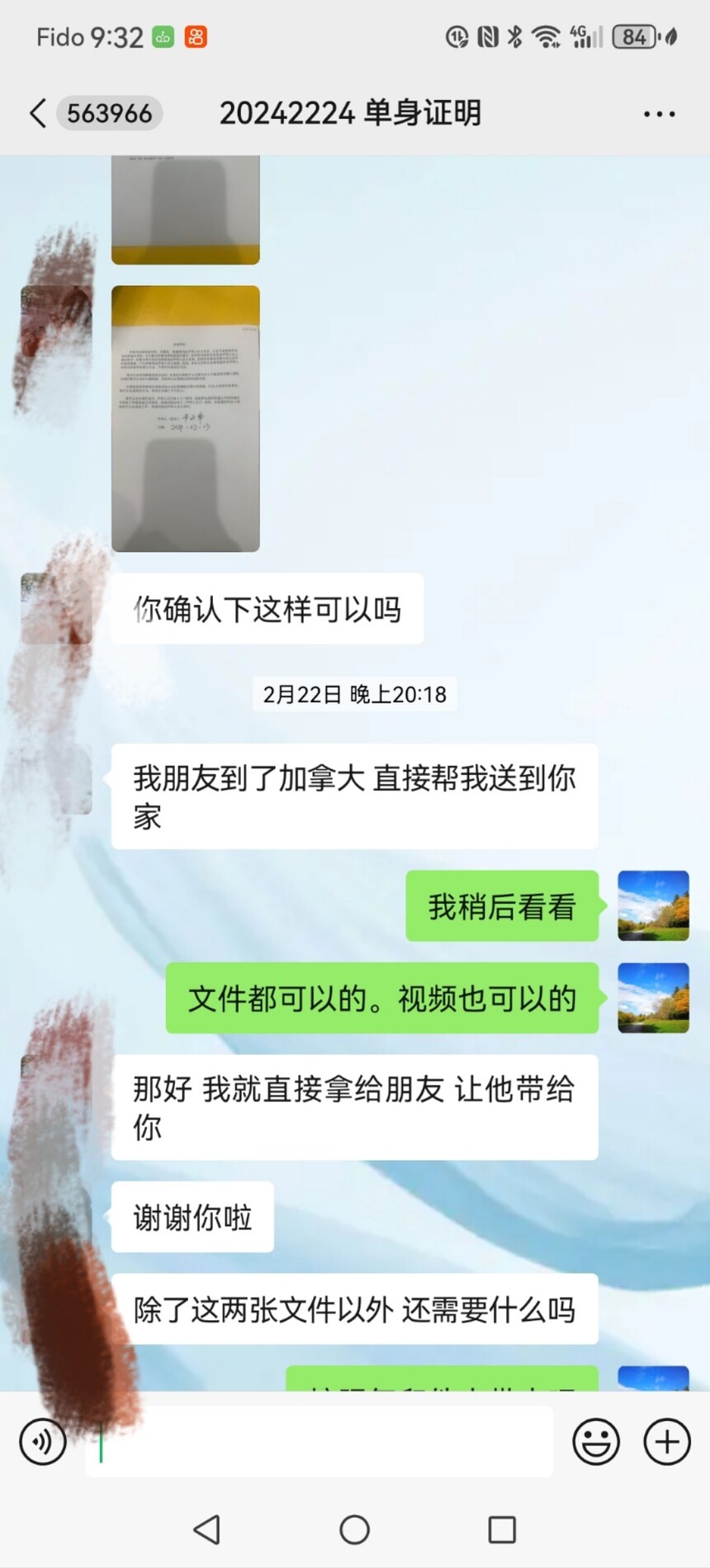Viewport: 710px width, 1568px height.
Task: Open the plus attachment menu
Action: pyautogui.click(x=665, y=1442)
